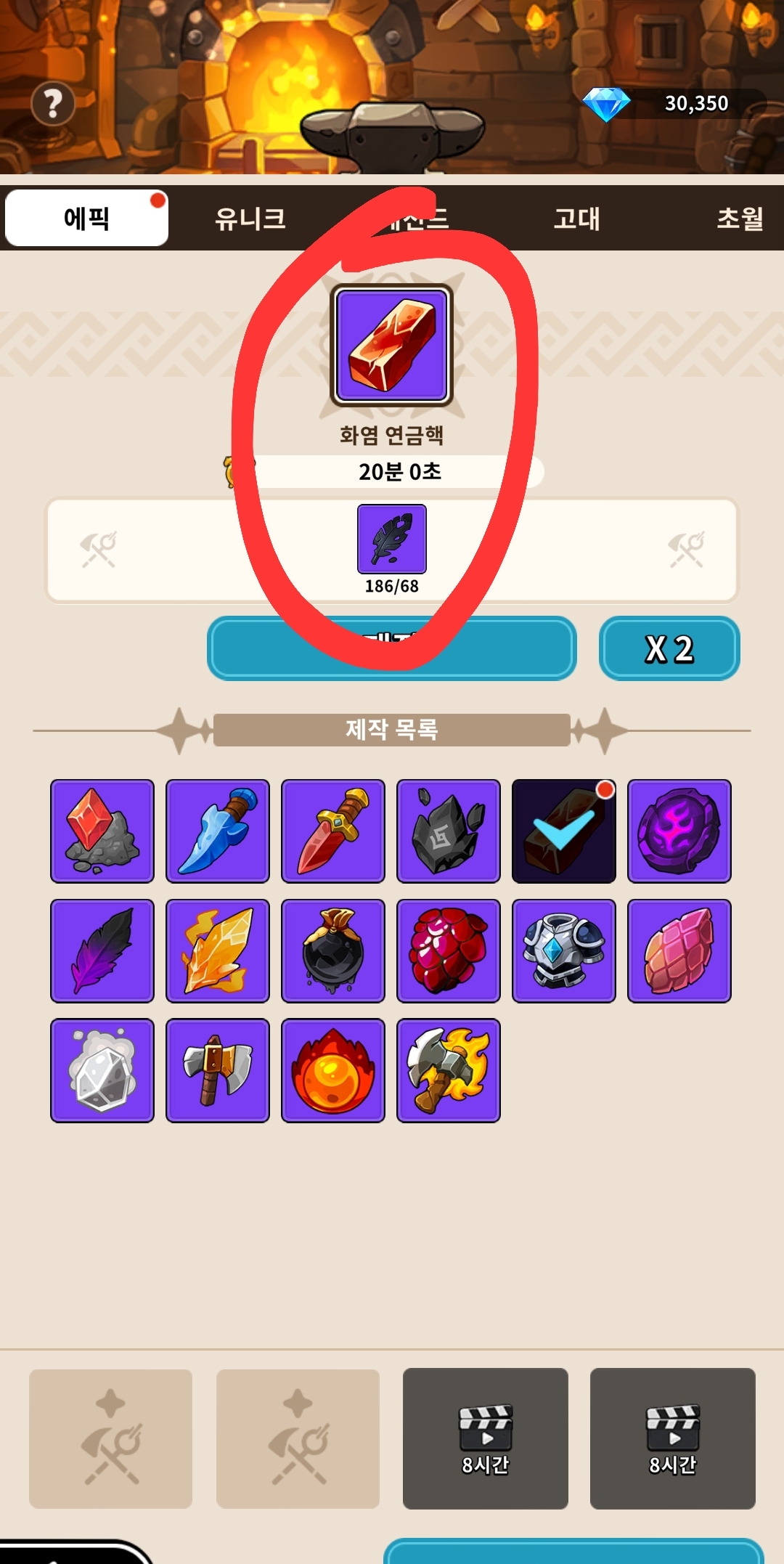
Task: Select the golden crystal shard recipe
Action: pyautogui.click(x=218, y=950)
